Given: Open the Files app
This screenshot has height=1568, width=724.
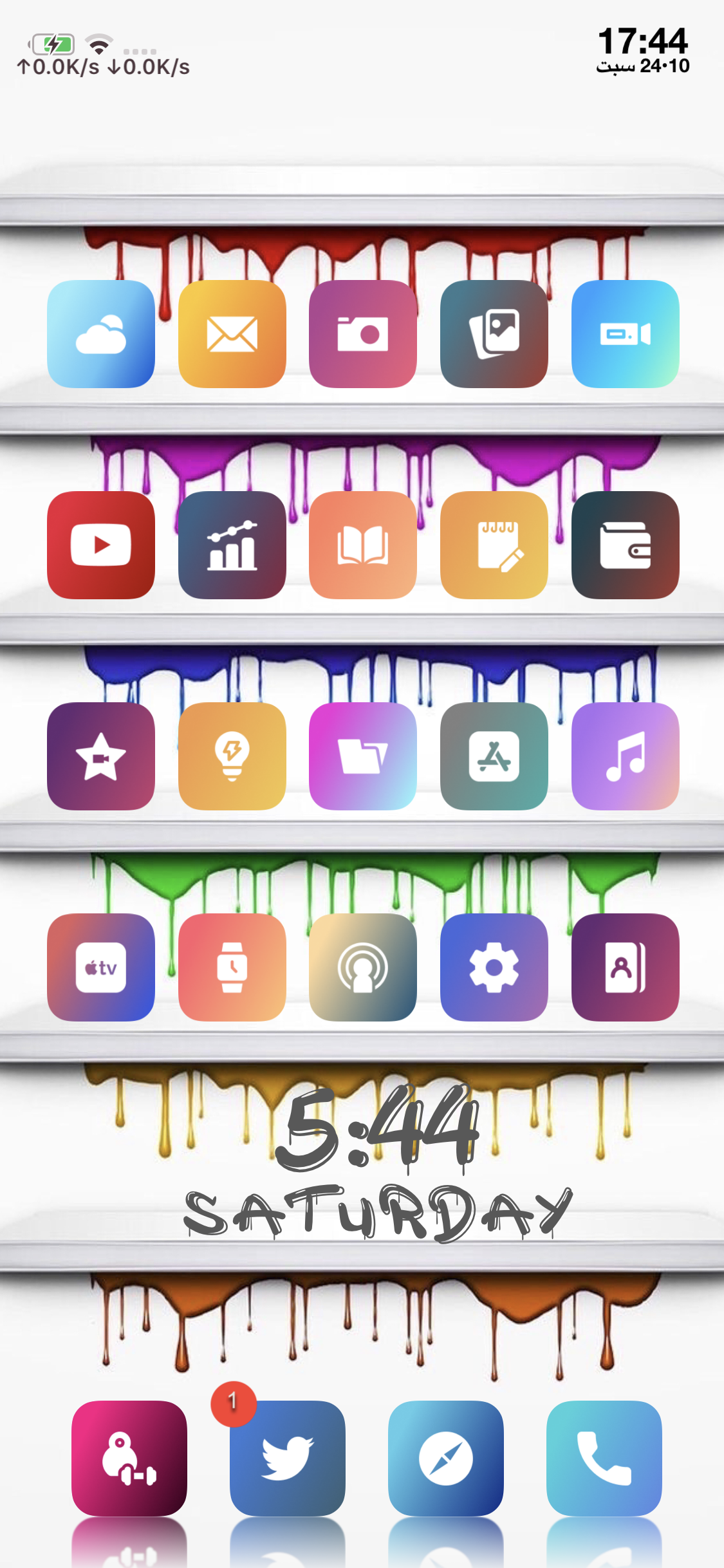Looking at the screenshot, I should pyautogui.click(x=363, y=756).
